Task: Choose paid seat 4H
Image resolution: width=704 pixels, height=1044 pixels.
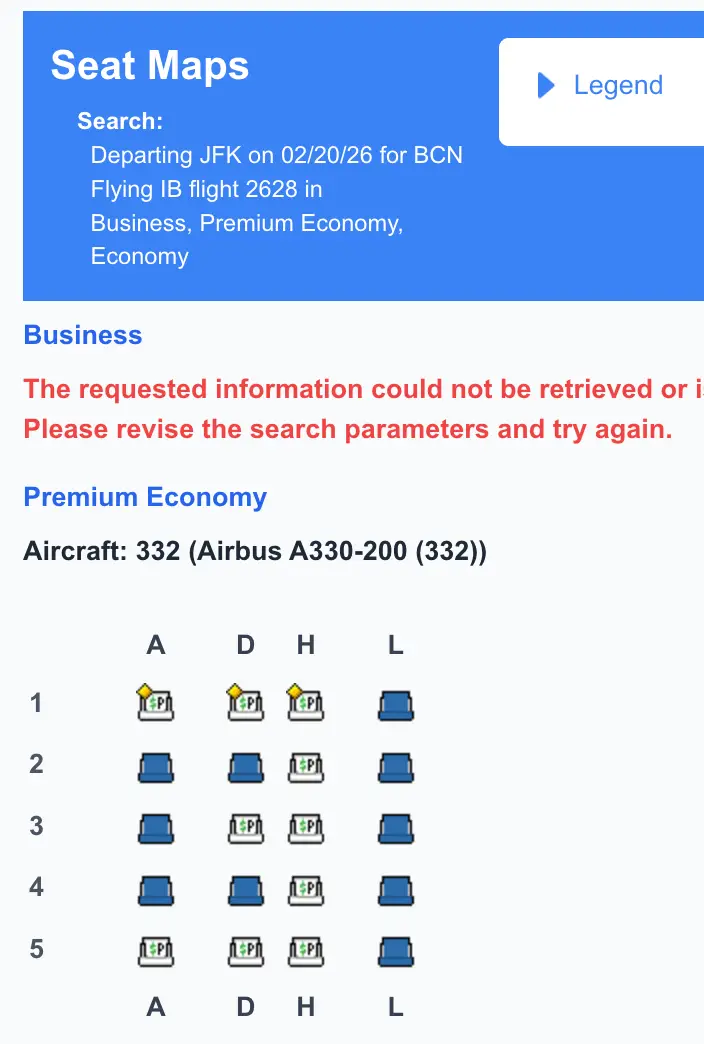Action: coord(305,890)
